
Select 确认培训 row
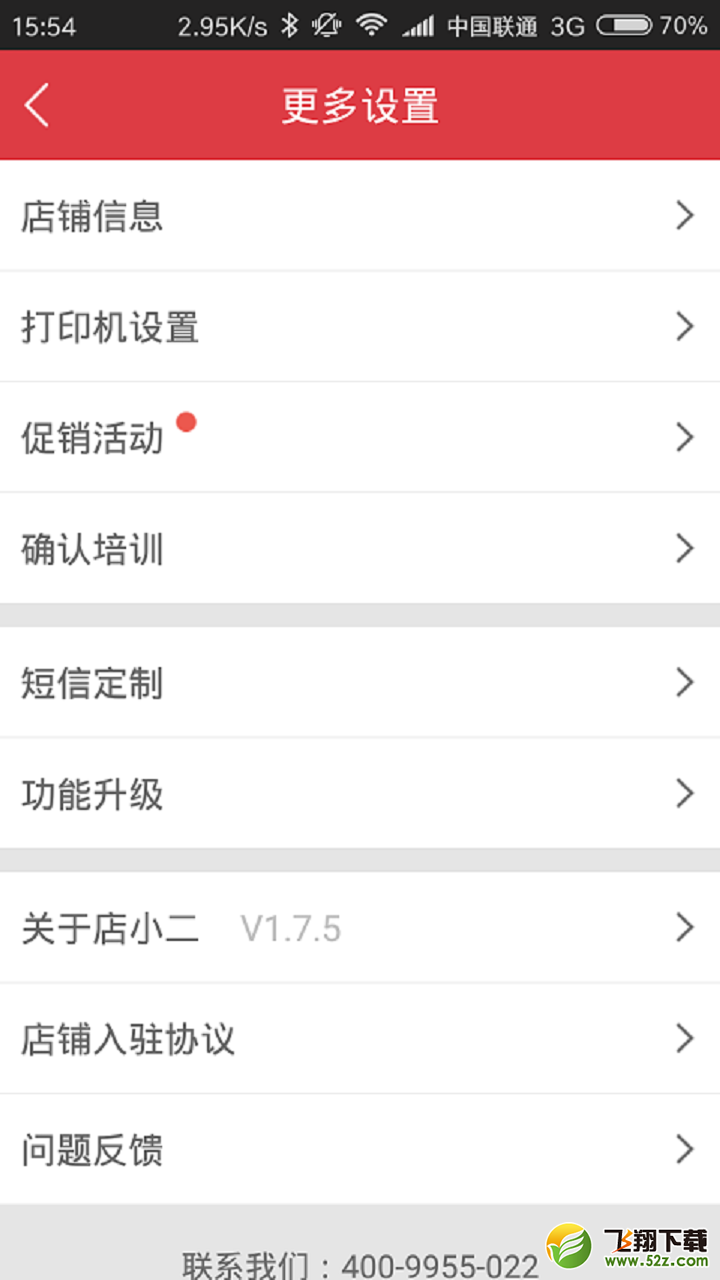[x=360, y=548]
